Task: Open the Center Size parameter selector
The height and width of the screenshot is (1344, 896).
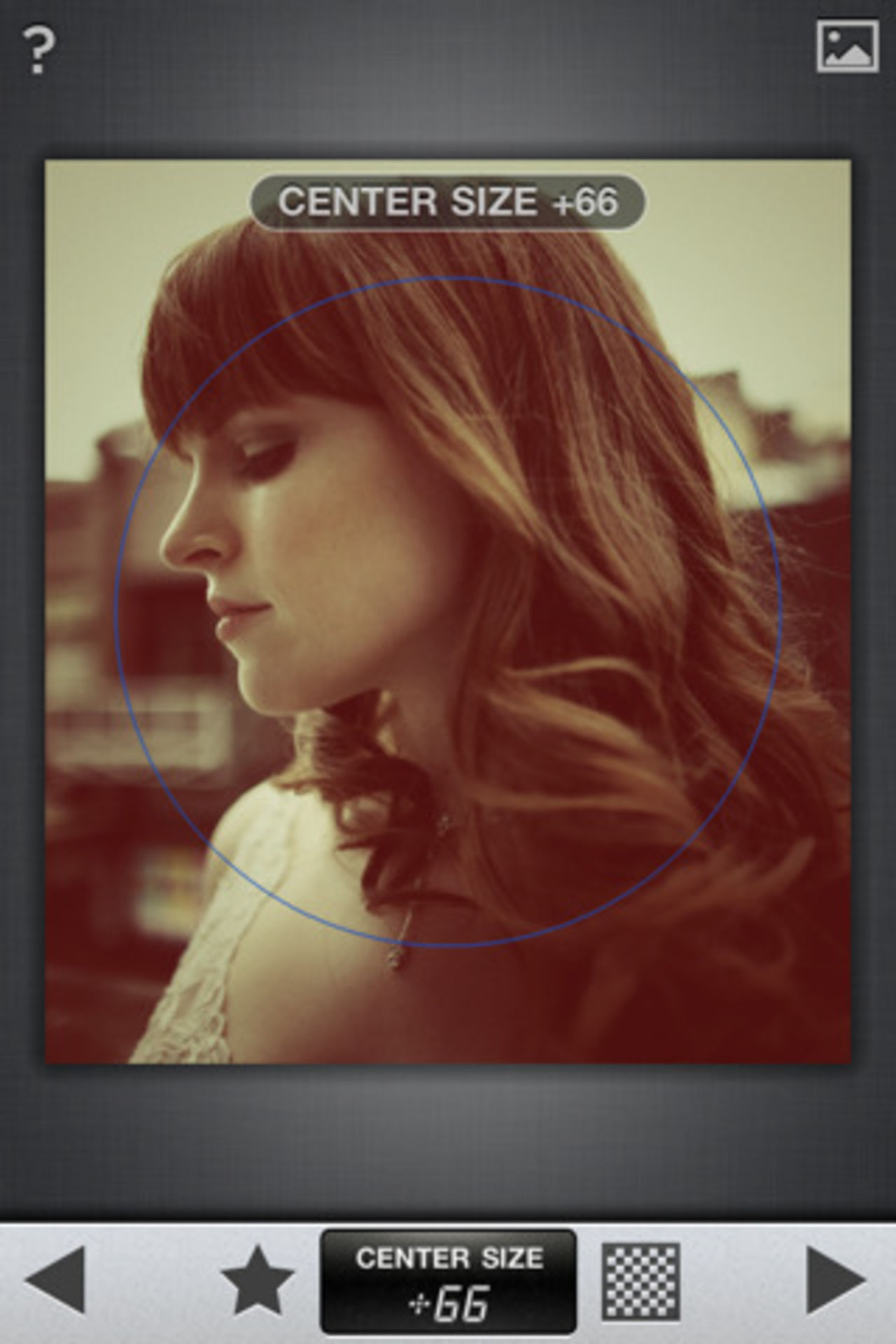Action: (x=448, y=1281)
